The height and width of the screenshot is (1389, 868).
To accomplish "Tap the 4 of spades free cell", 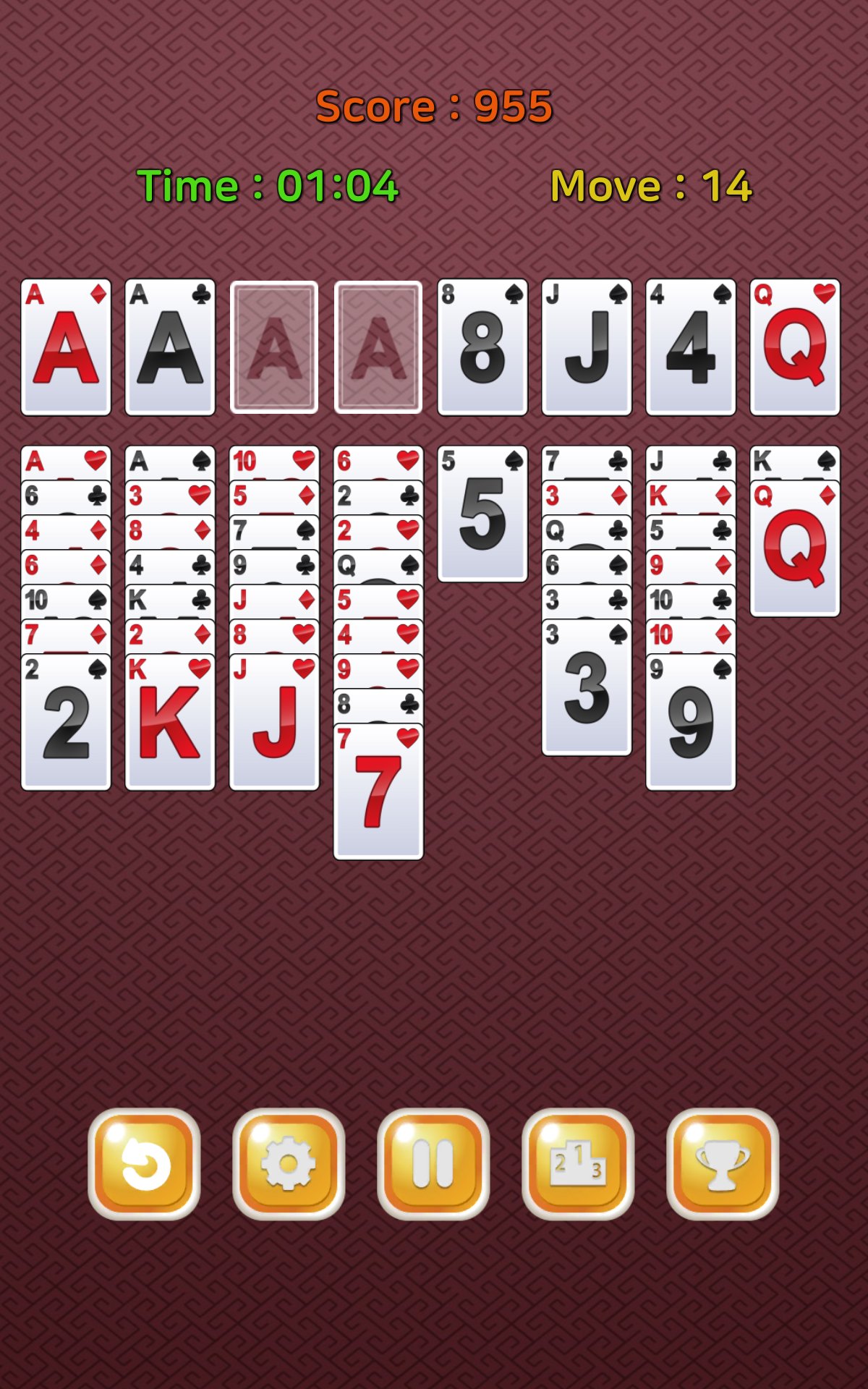I will [x=691, y=347].
